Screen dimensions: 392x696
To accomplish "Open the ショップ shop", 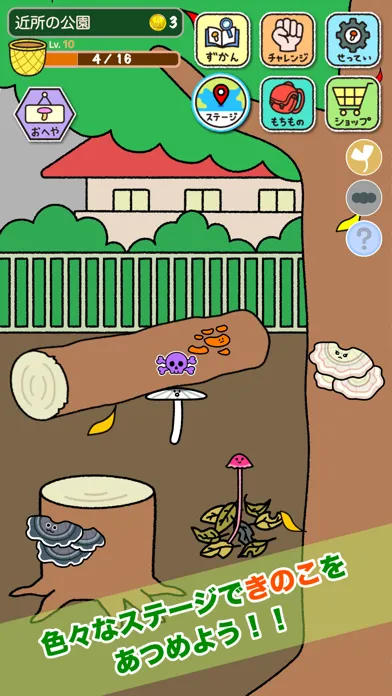I will tap(353, 104).
